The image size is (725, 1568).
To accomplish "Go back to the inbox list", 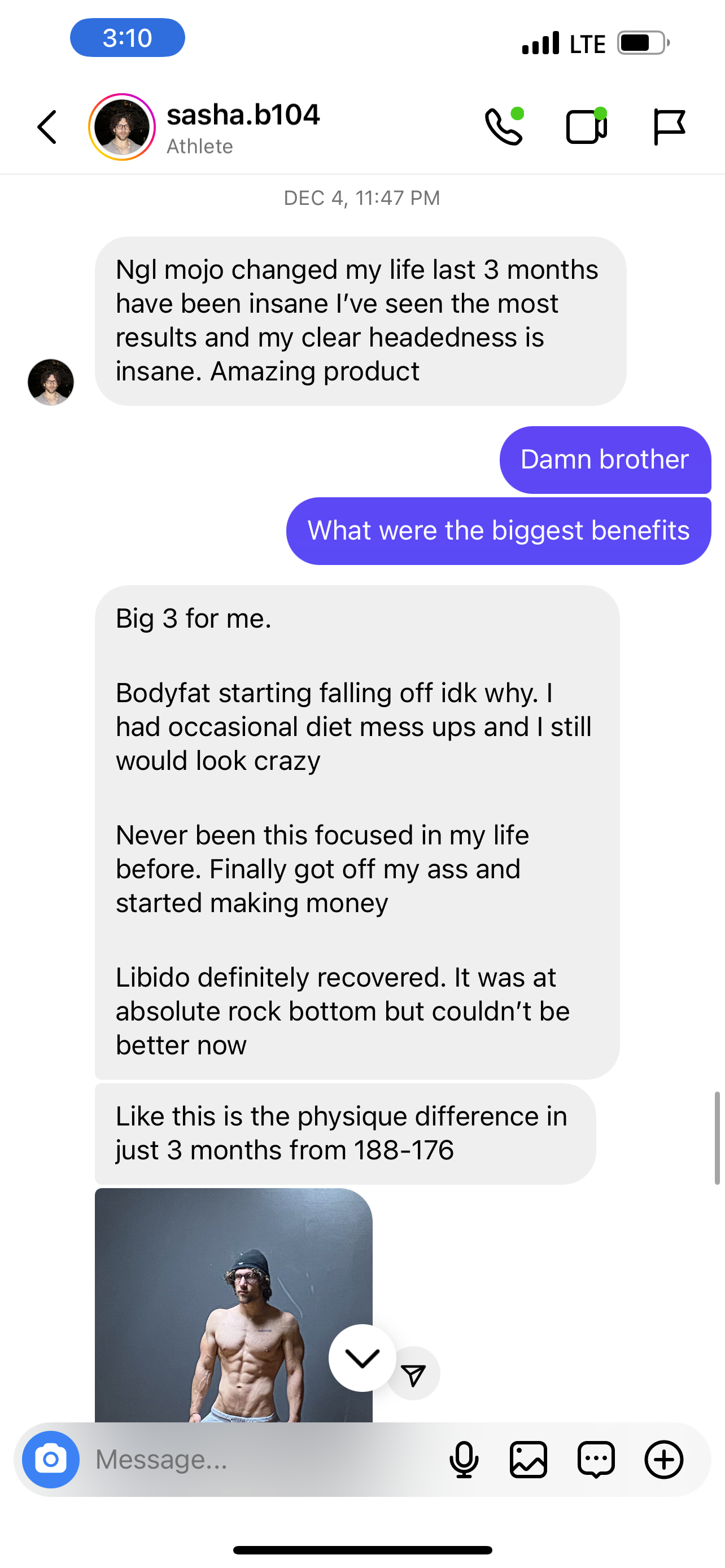I will click(x=47, y=127).
